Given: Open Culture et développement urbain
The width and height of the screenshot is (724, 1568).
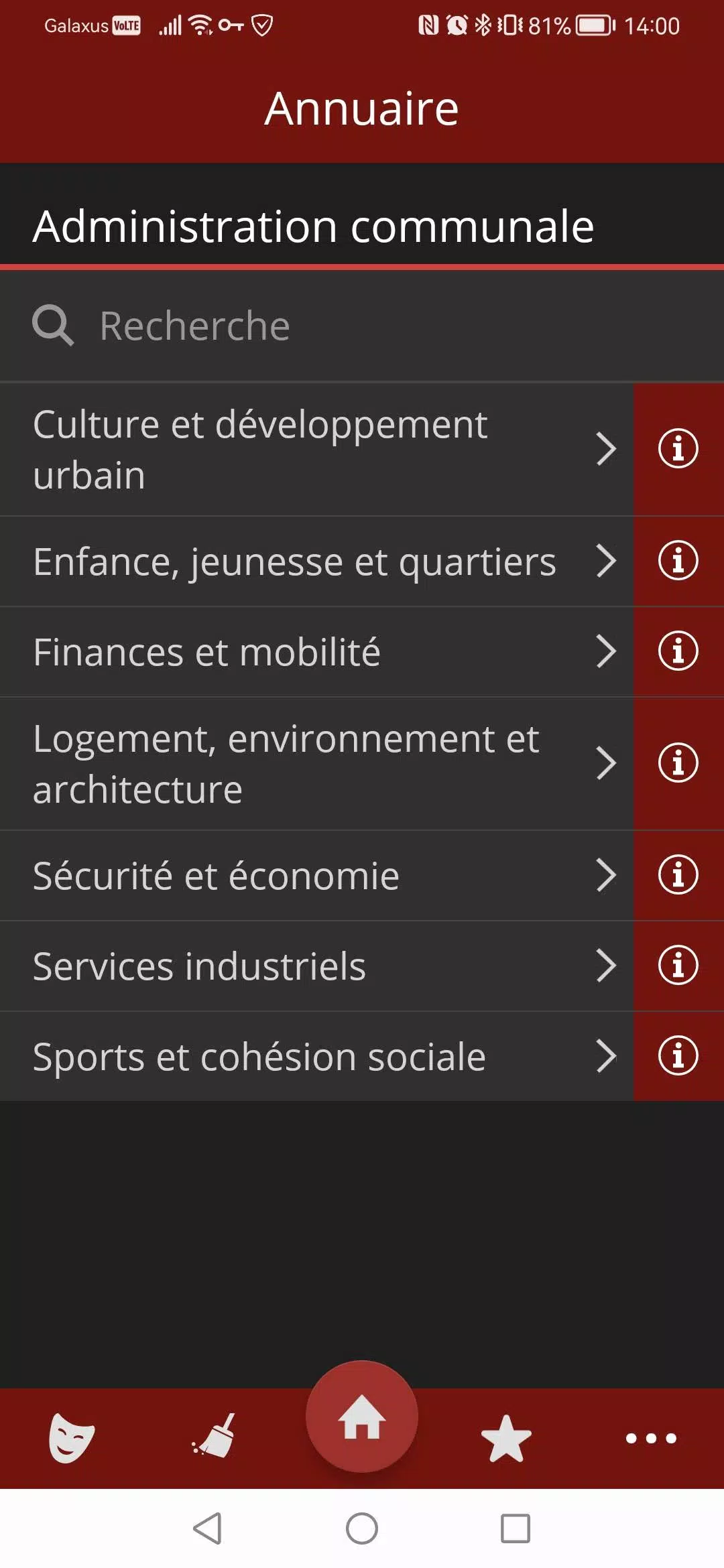Looking at the screenshot, I should (x=316, y=450).
